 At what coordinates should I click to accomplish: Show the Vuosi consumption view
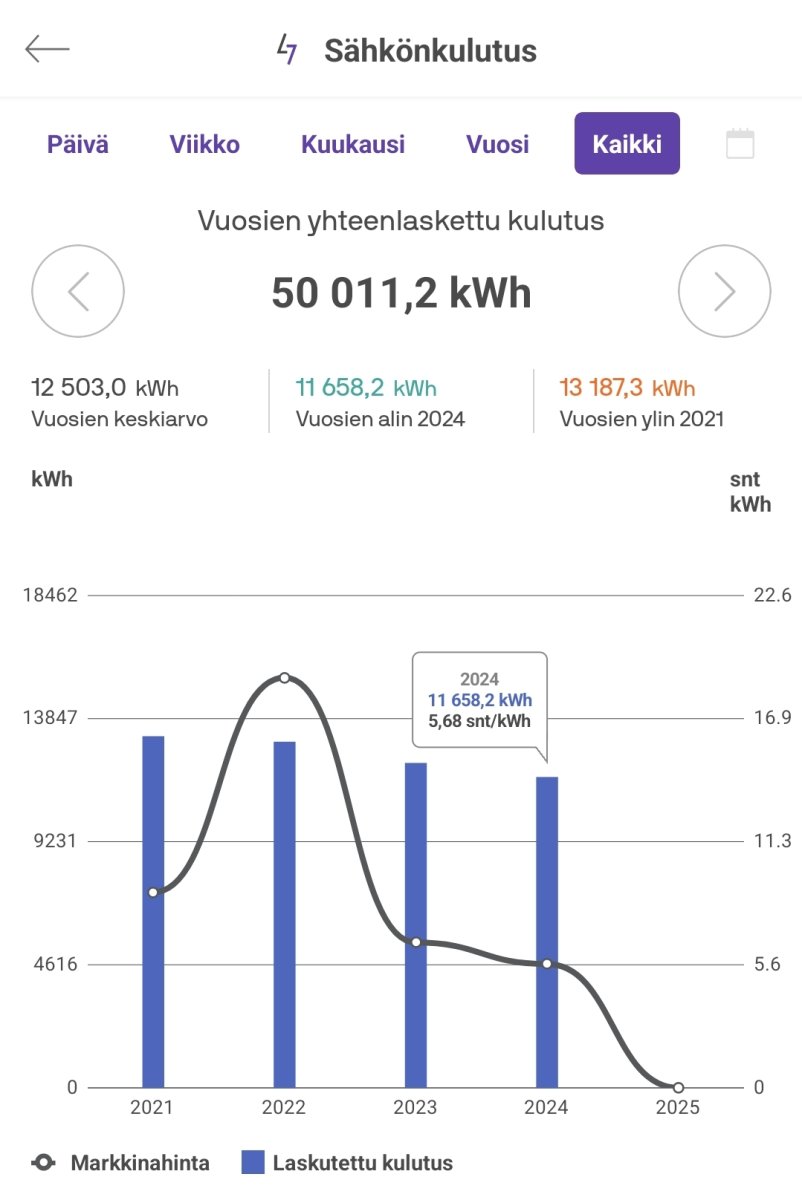(497, 144)
